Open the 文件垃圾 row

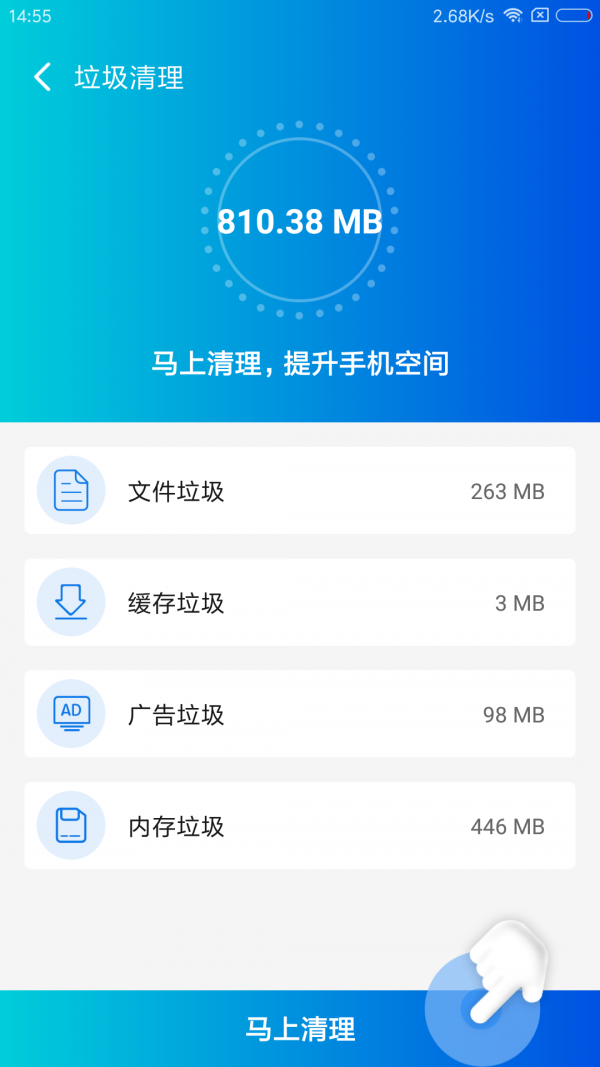[300, 491]
